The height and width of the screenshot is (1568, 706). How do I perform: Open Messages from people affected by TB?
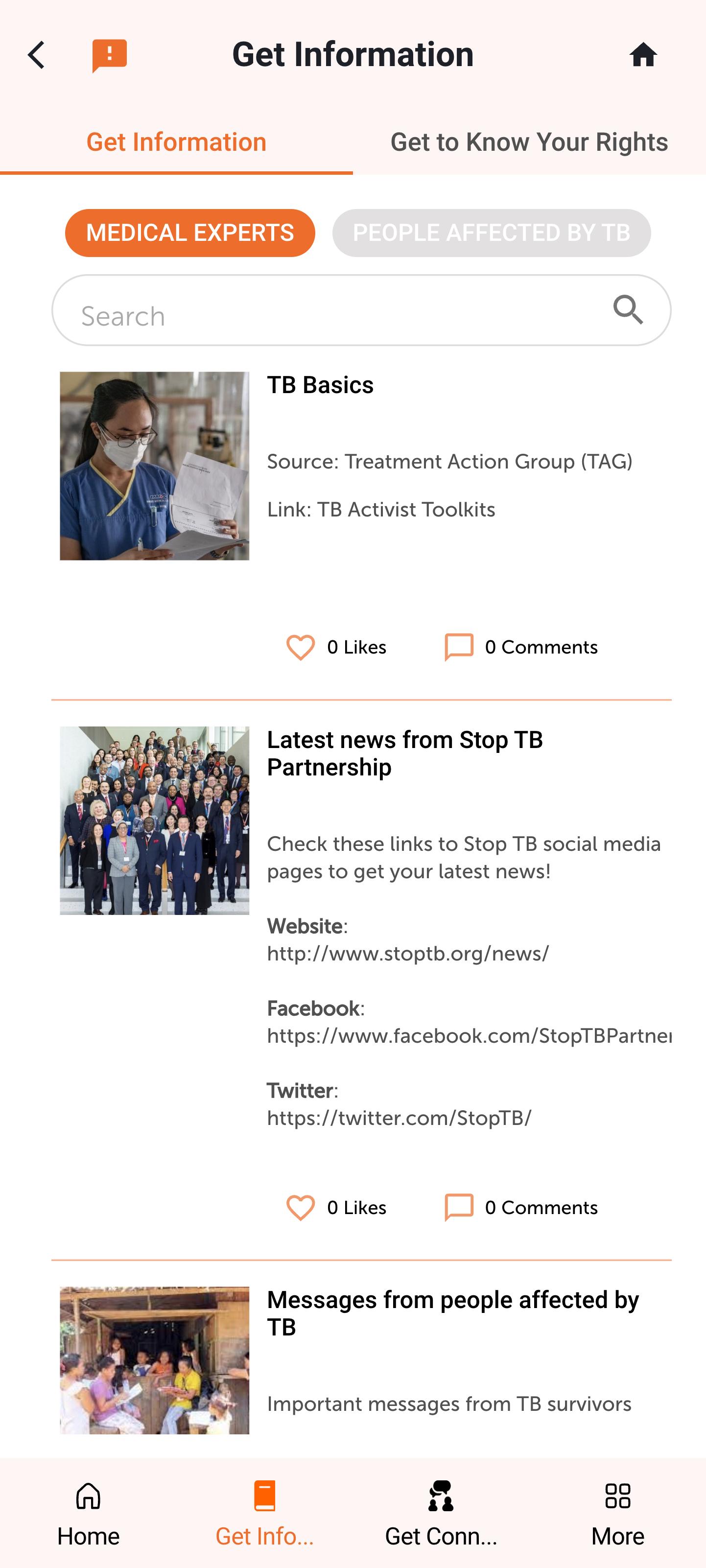[453, 1313]
